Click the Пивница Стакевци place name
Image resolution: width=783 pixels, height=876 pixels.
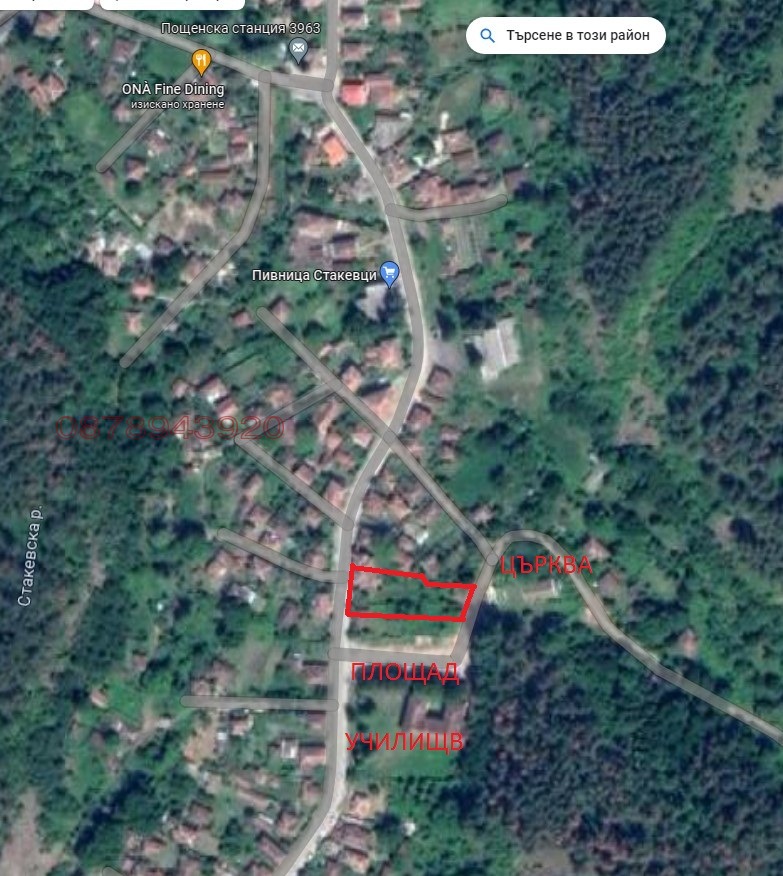click(315, 271)
